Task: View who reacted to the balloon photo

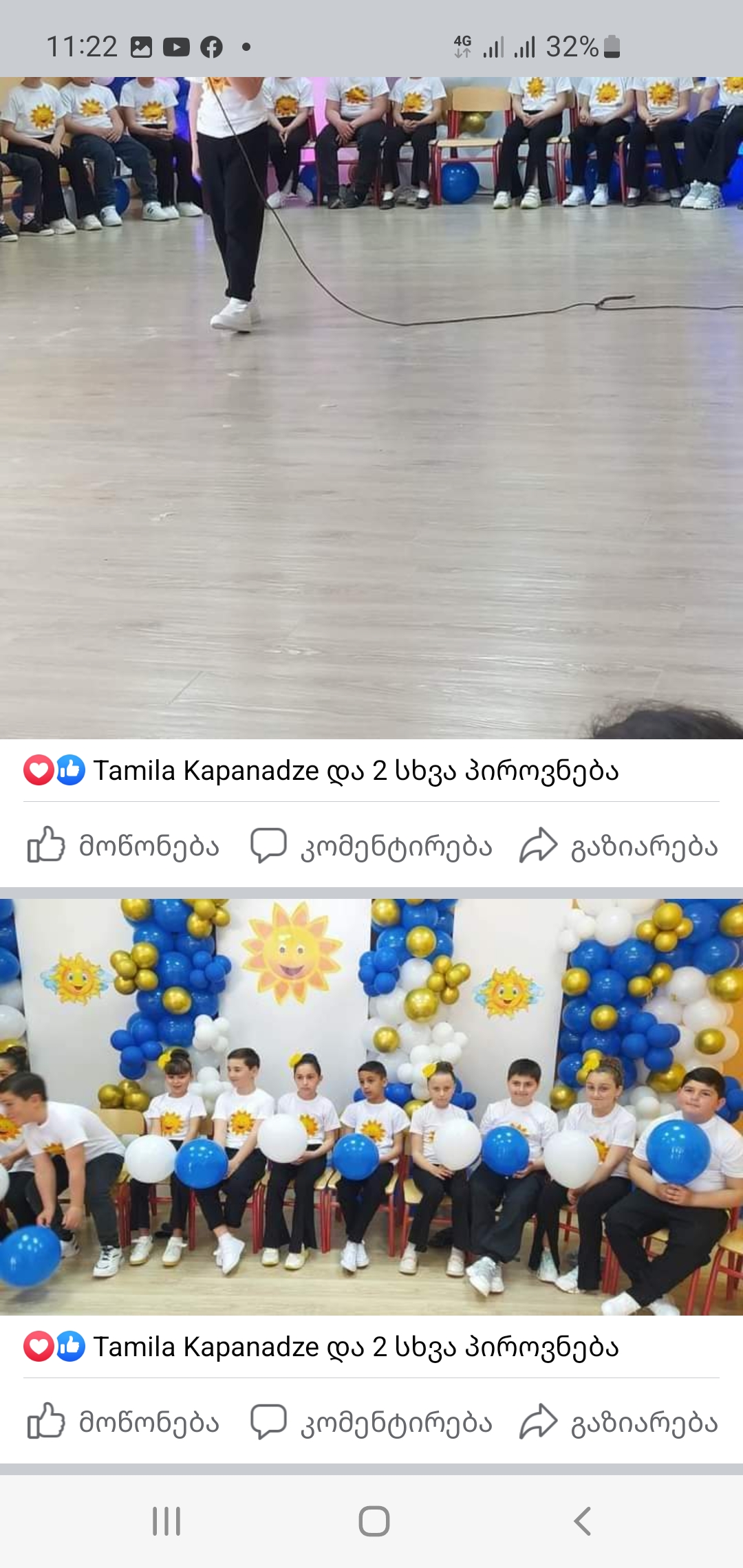Action: pos(321,1347)
